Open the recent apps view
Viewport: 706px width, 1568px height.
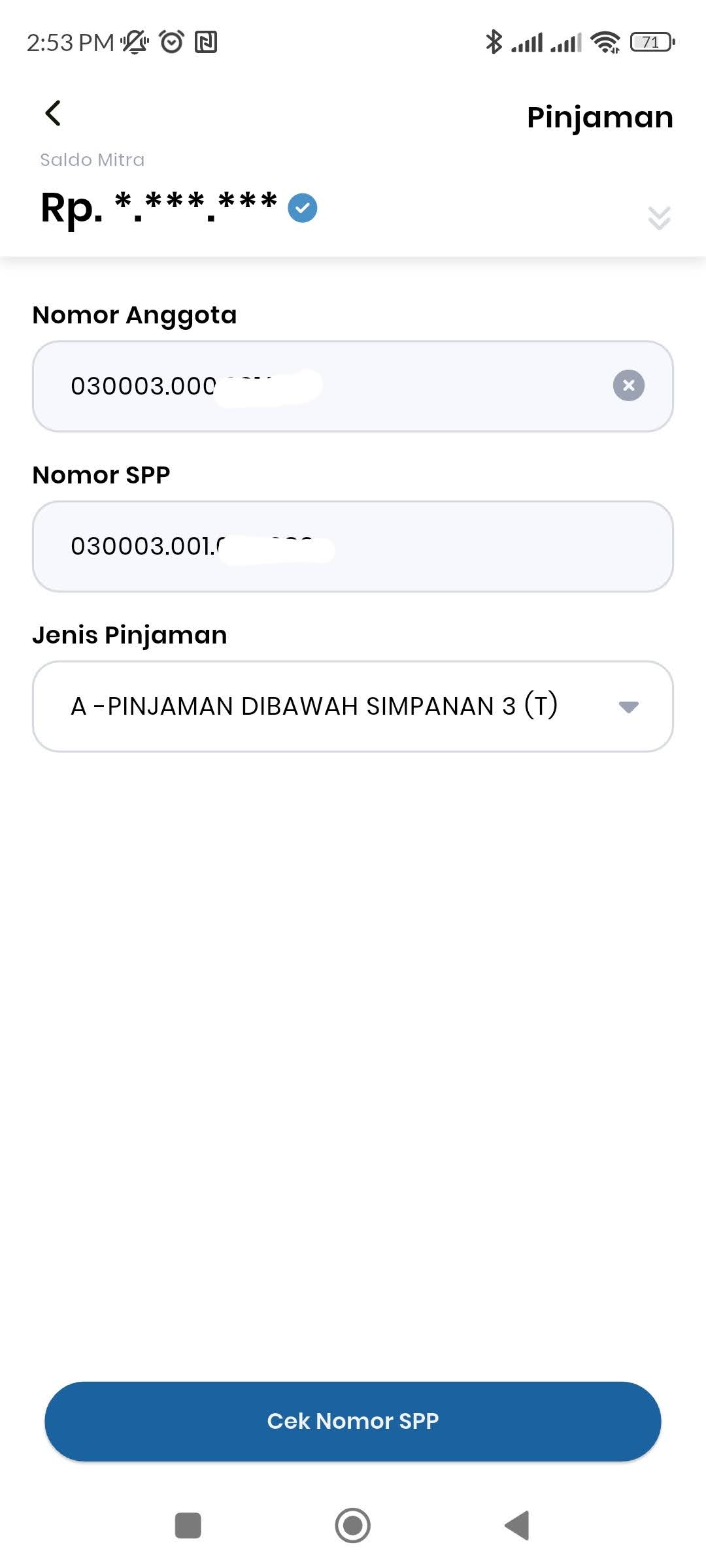click(188, 1526)
